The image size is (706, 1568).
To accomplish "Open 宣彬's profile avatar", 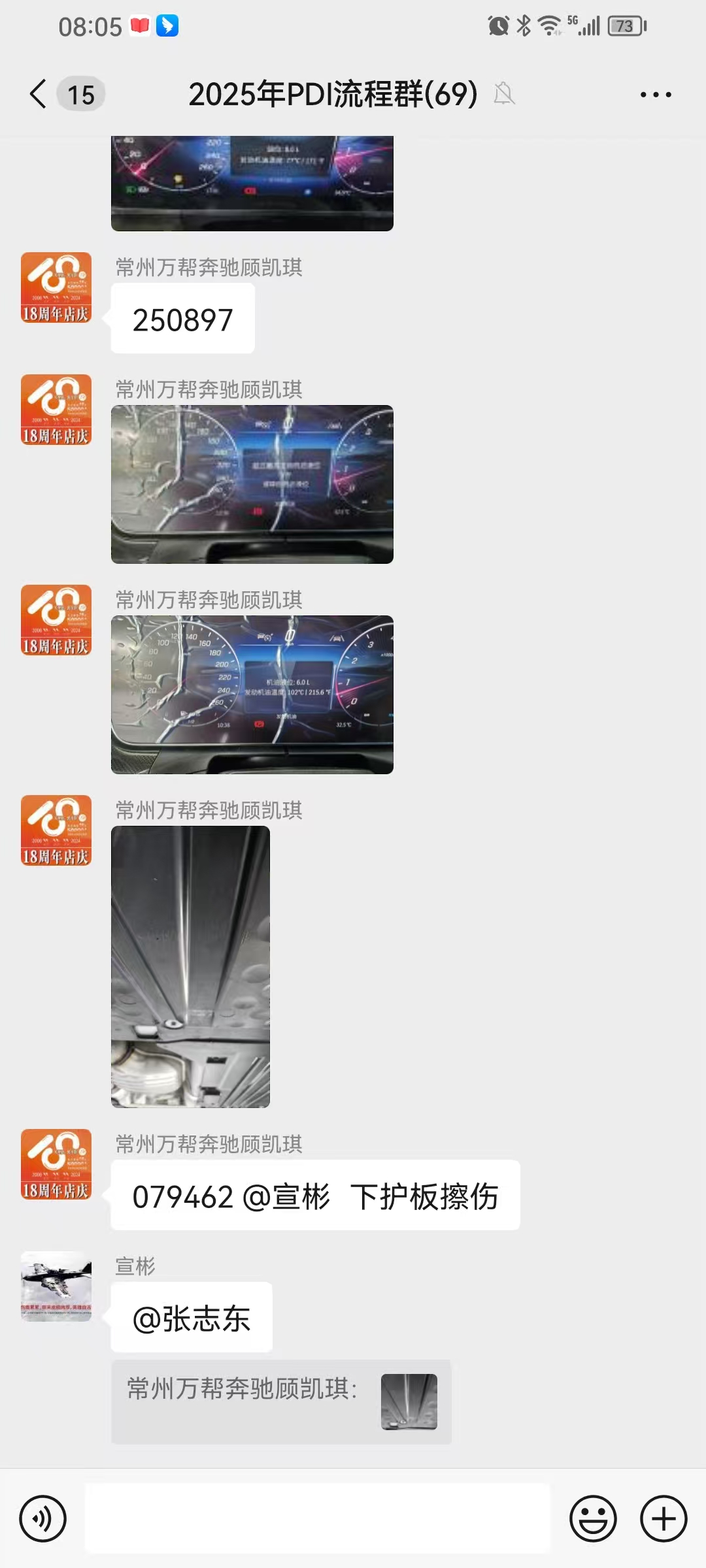I will pos(56,1286).
